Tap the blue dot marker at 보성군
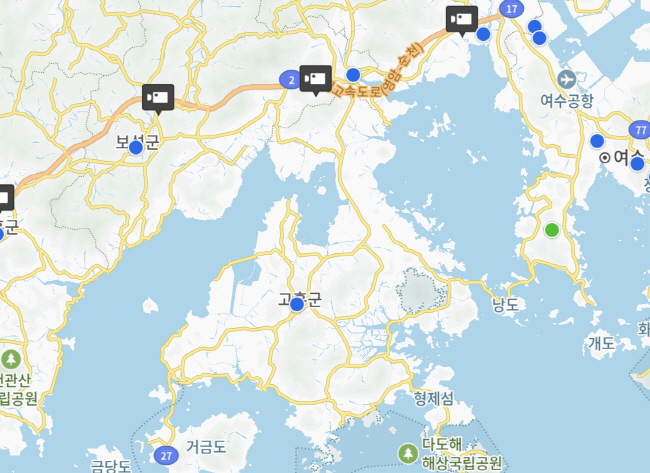Screen dimensions: 650x473 click(x=136, y=148)
